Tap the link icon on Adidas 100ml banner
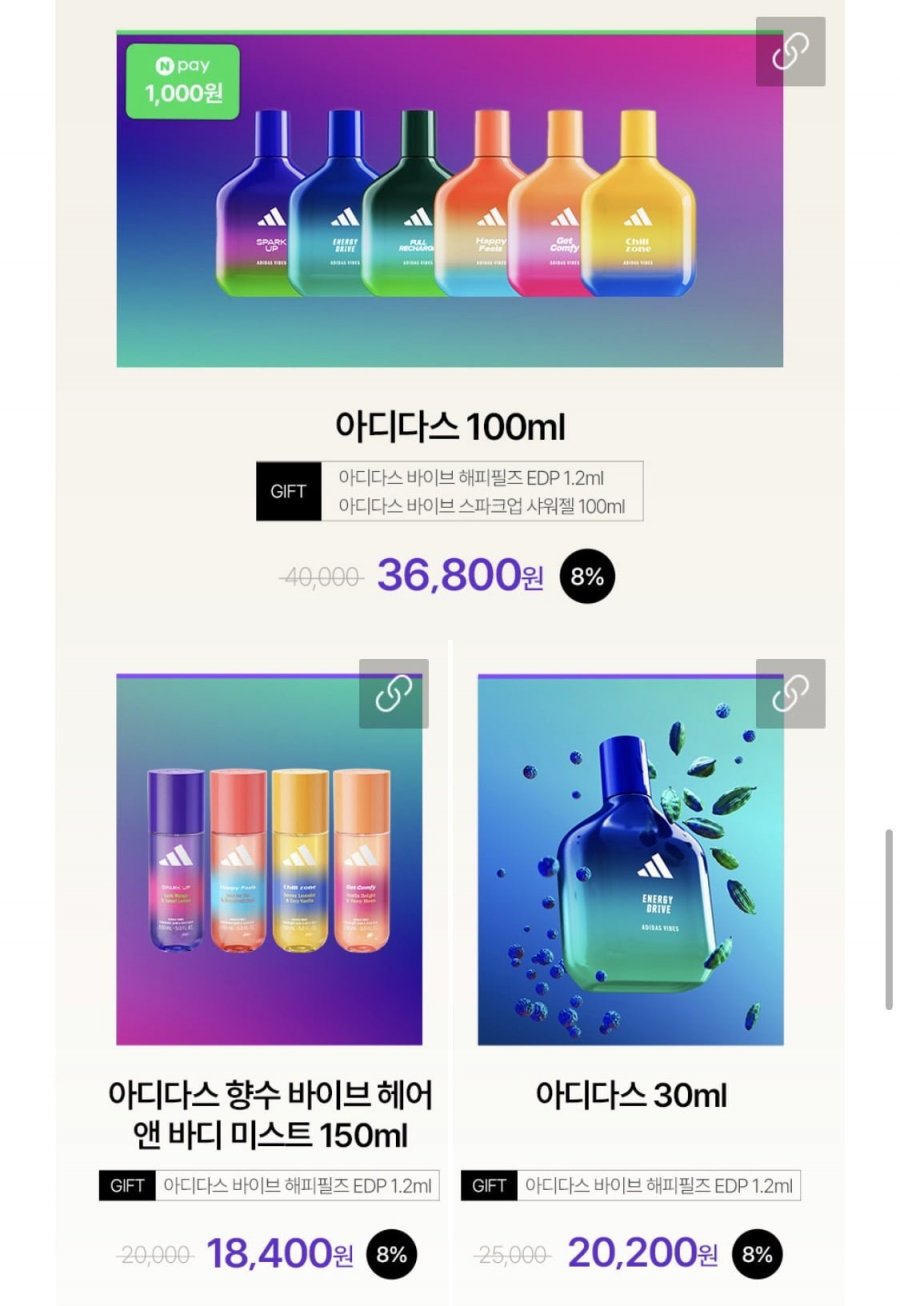 [790, 52]
